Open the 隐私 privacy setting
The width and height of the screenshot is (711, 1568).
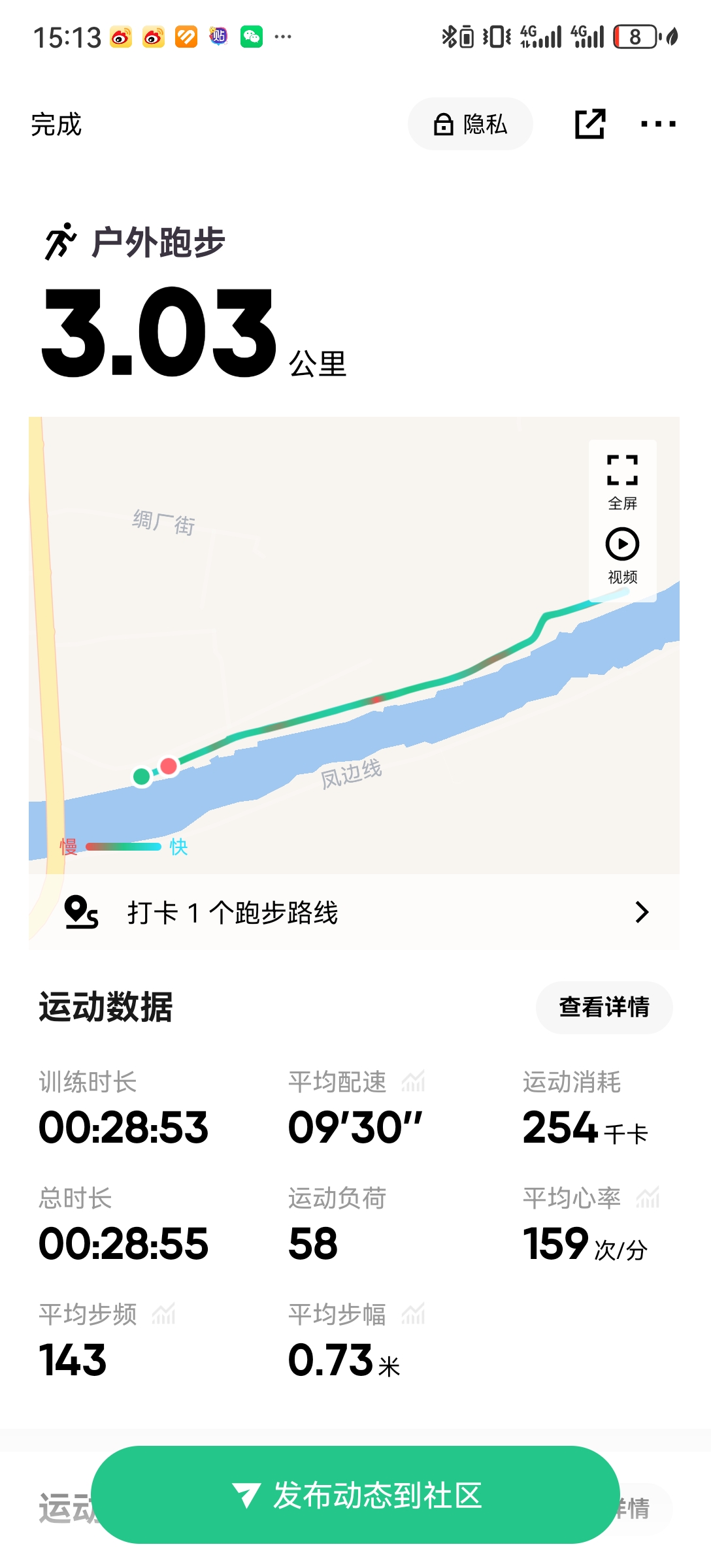[x=470, y=124]
